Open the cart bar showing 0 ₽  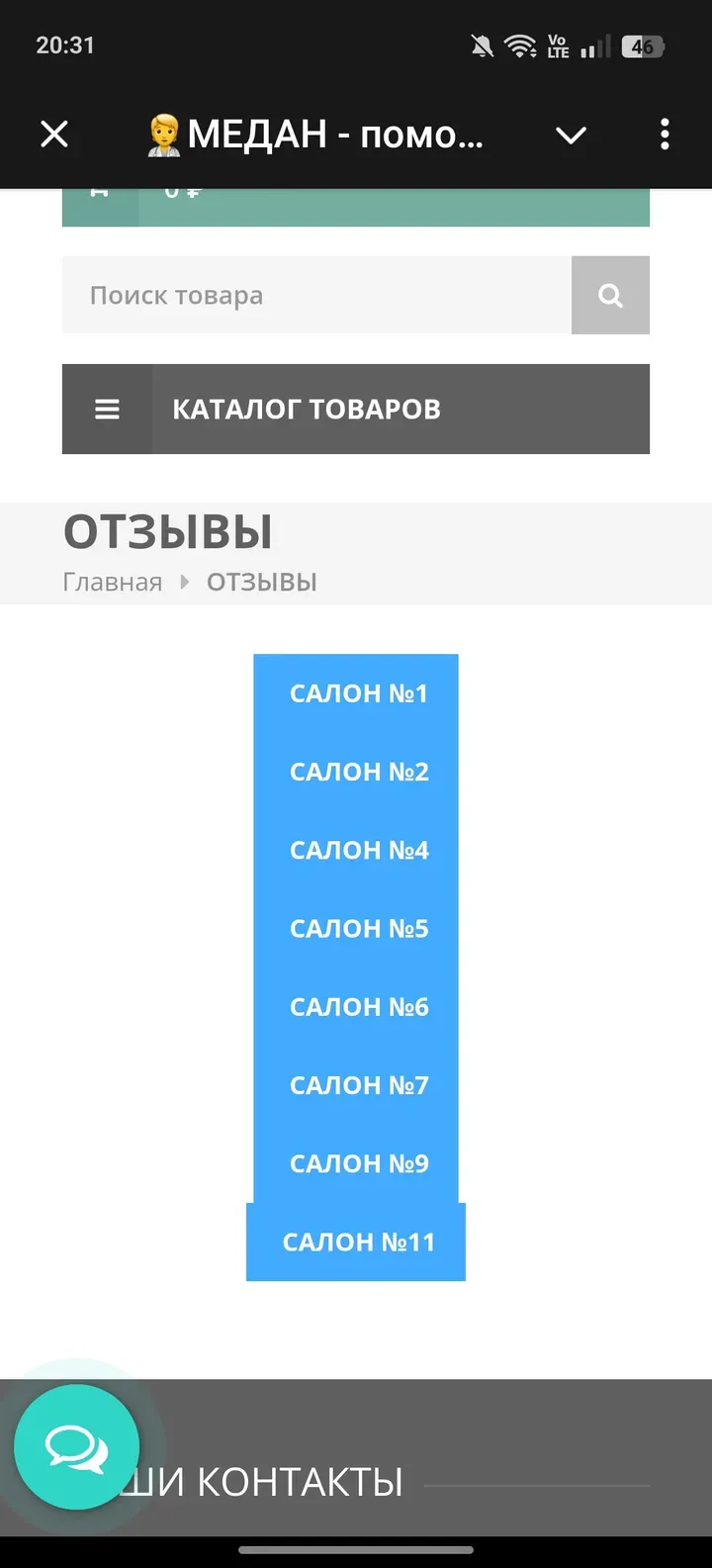click(x=356, y=207)
